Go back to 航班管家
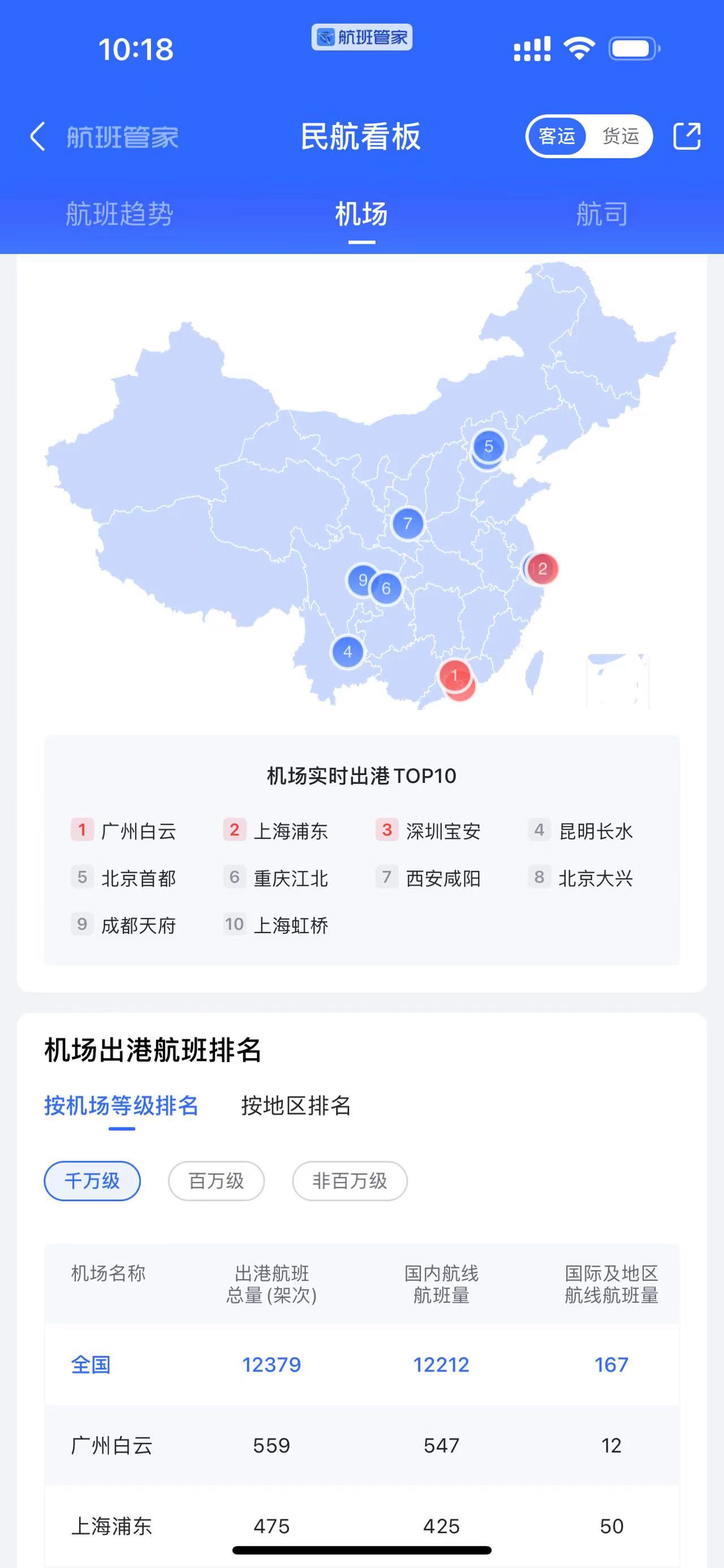The width and height of the screenshot is (724, 1568). pos(104,136)
